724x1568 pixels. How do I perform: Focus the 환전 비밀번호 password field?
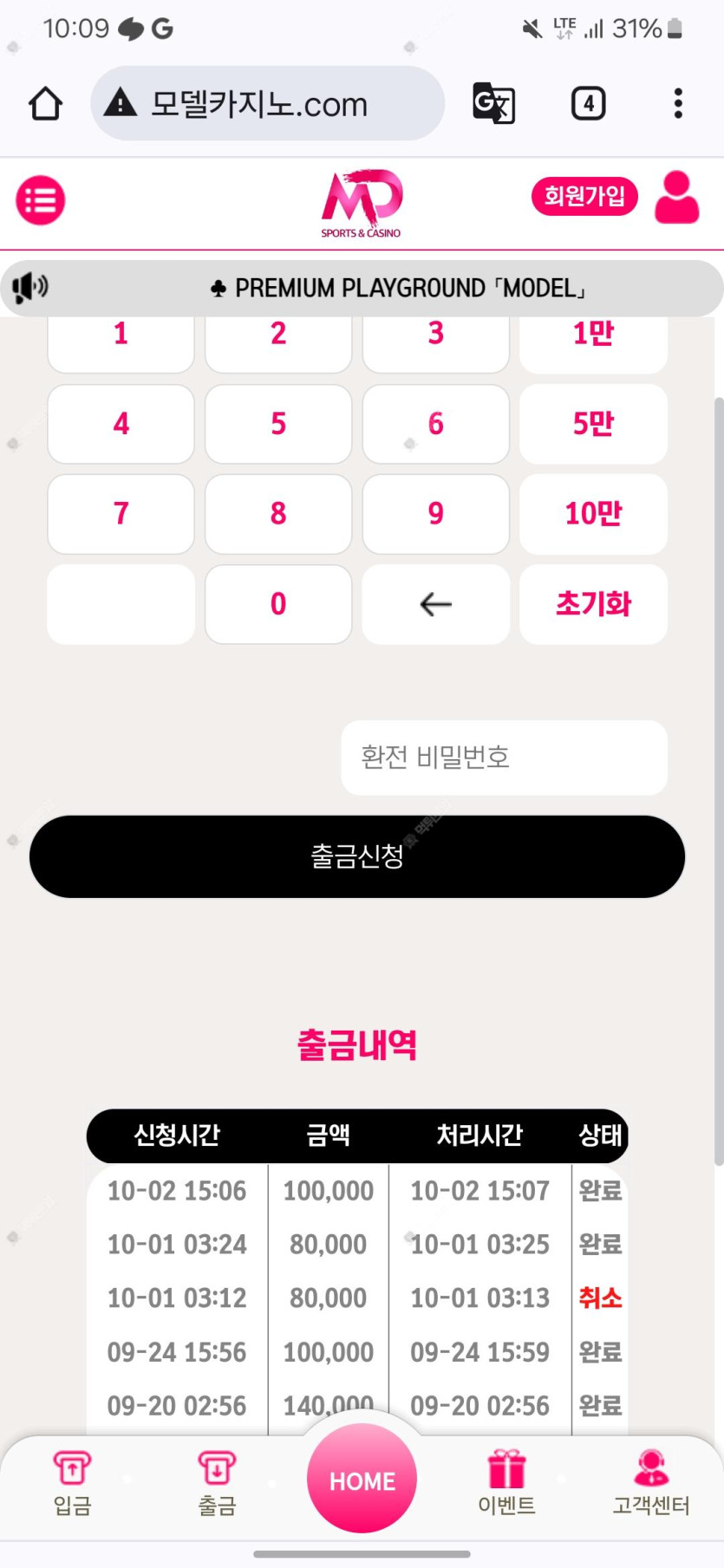(x=504, y=758)
